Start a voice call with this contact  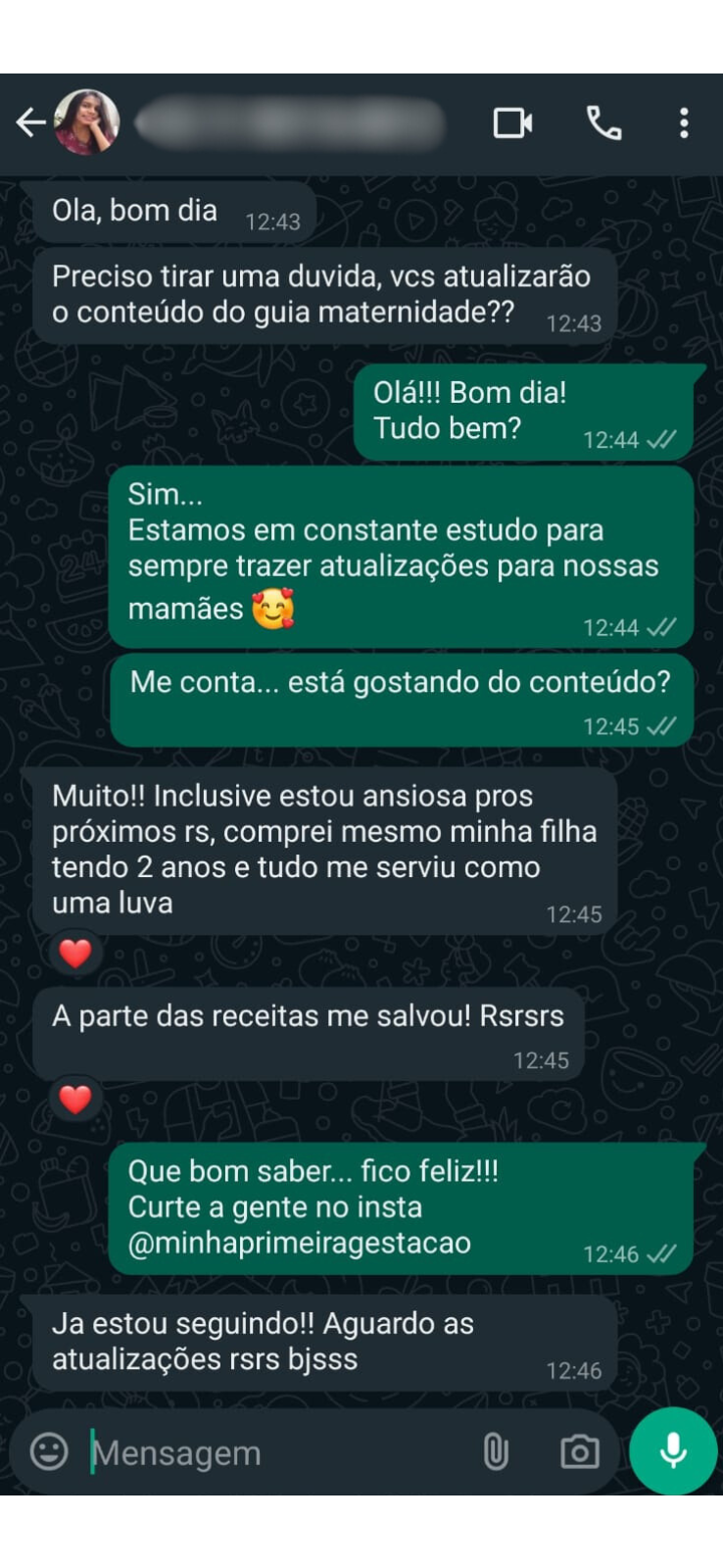[603, 123]
